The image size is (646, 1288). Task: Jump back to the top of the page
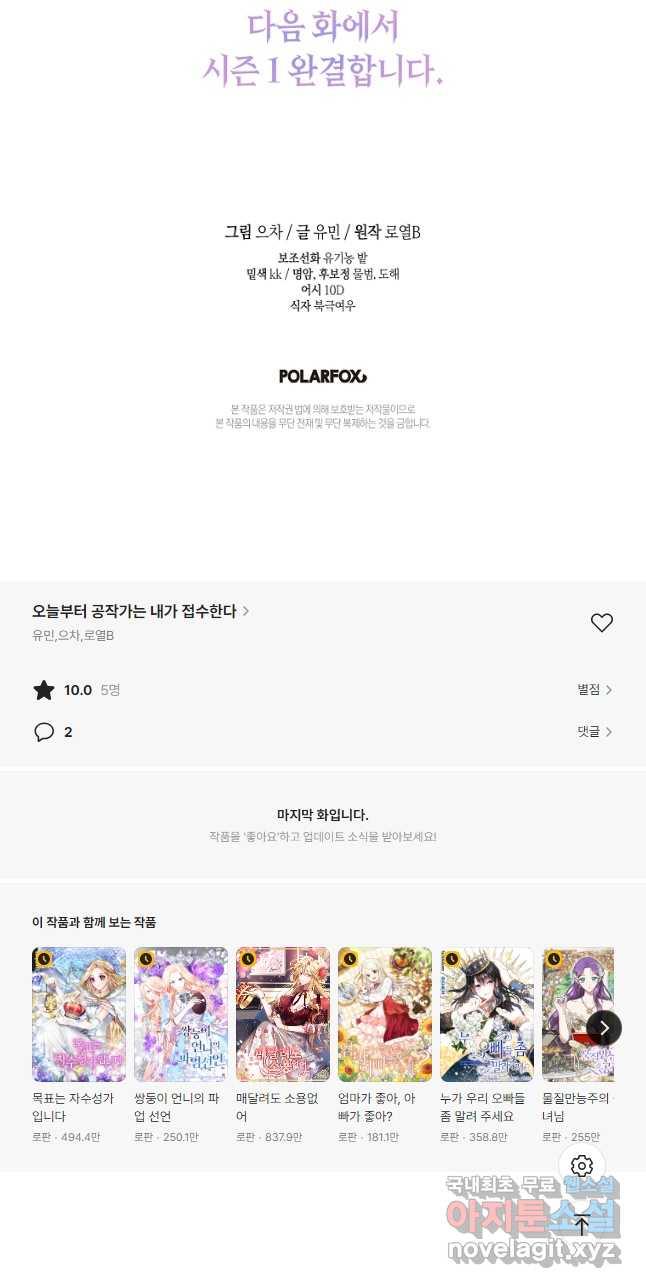(582, 1224)
